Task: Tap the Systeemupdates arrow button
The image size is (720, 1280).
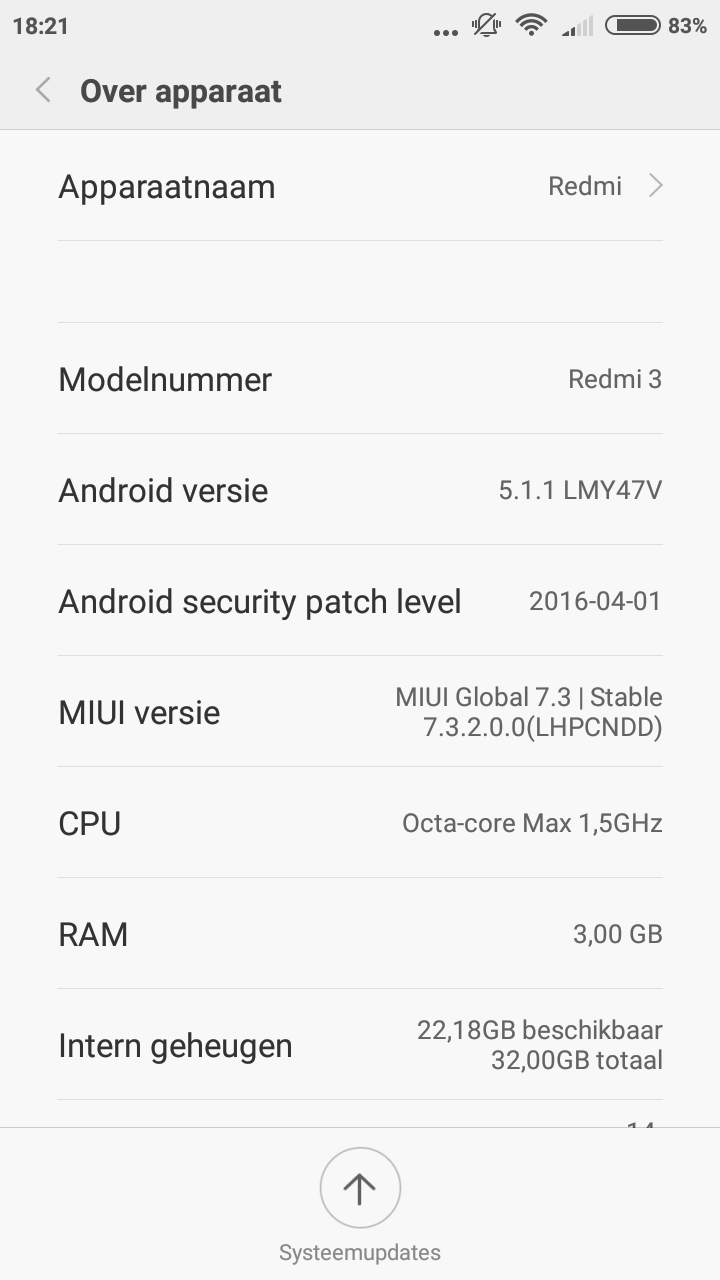Action: tap(360, 1188)
